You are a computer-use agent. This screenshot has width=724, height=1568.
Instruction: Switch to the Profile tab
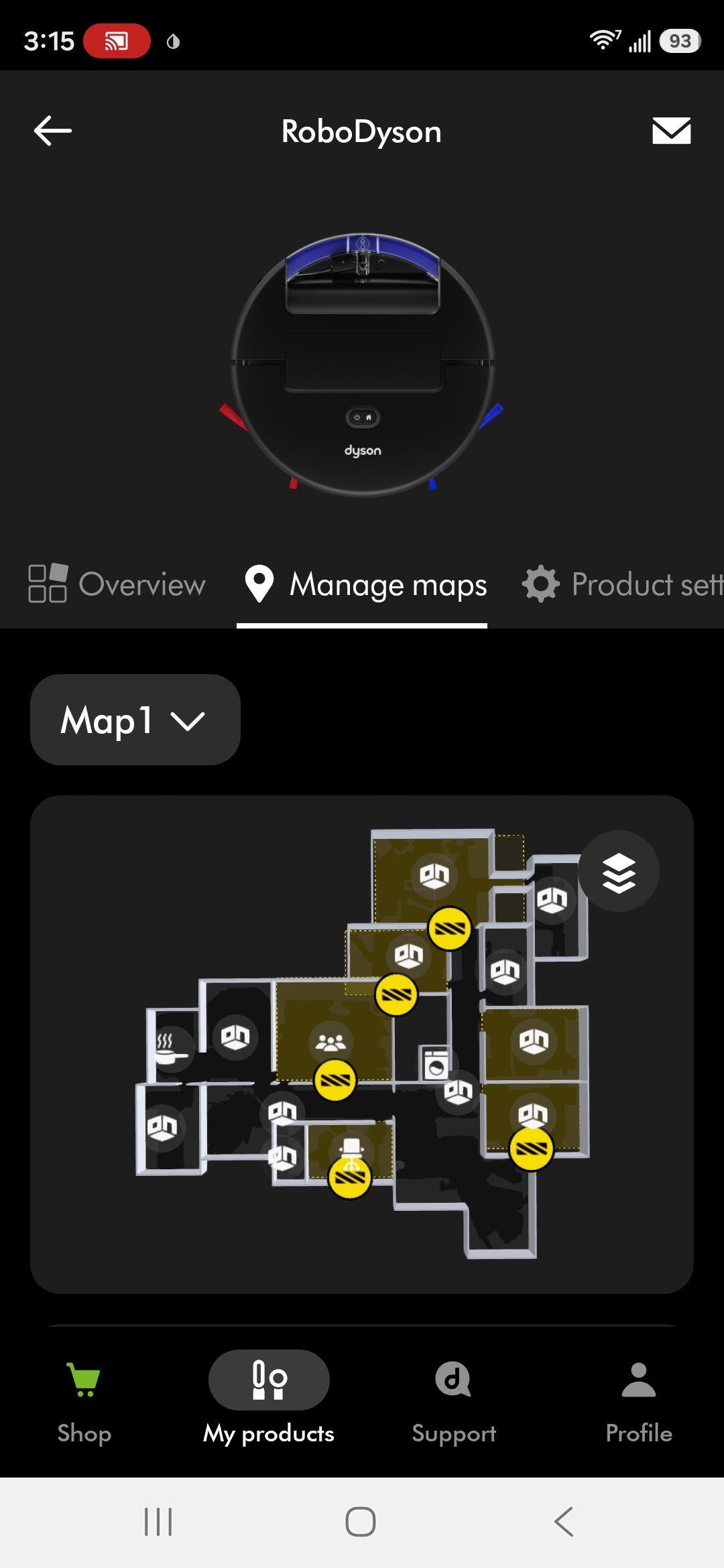tap(638, 1400)
